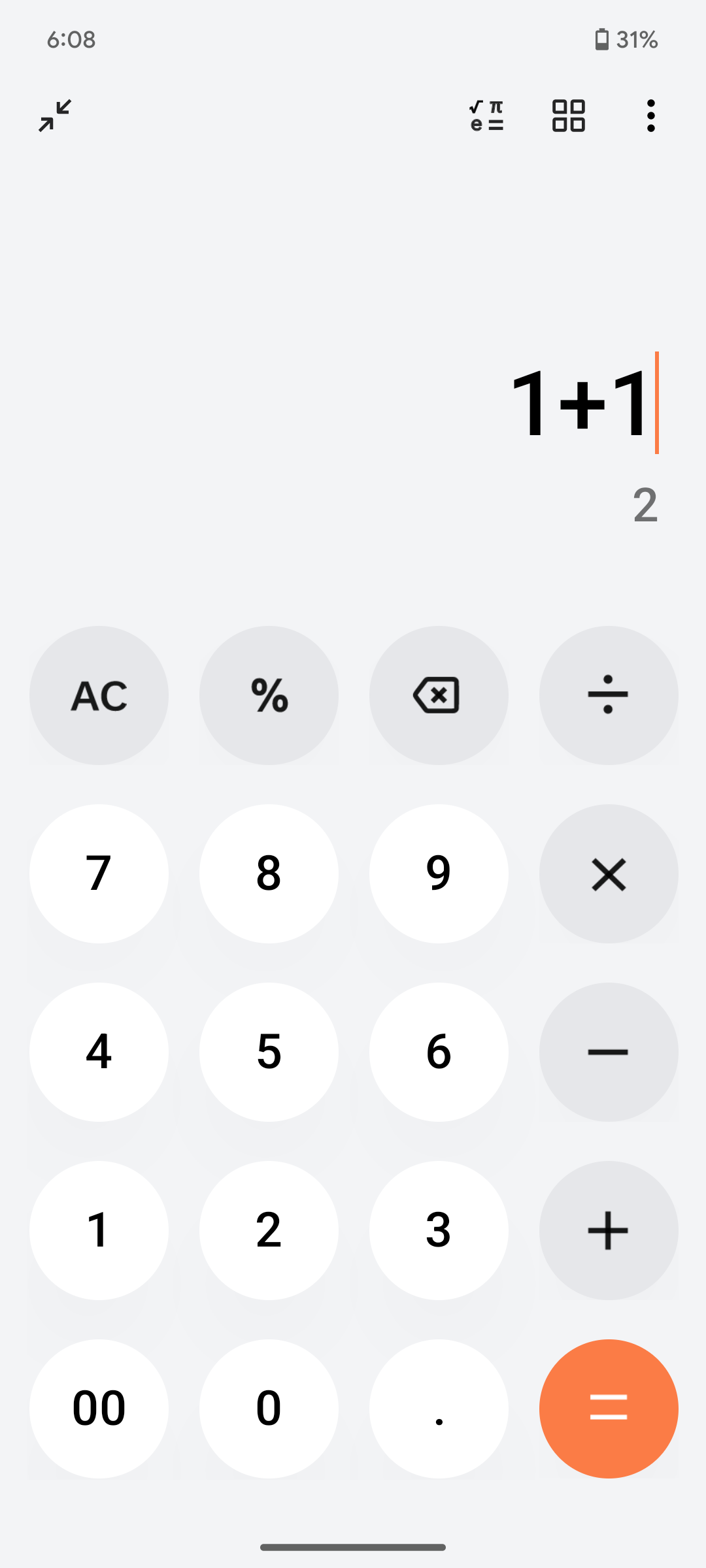706x1568 pixels.
Task: Open scientific functions panel
Action: [487, 116]
